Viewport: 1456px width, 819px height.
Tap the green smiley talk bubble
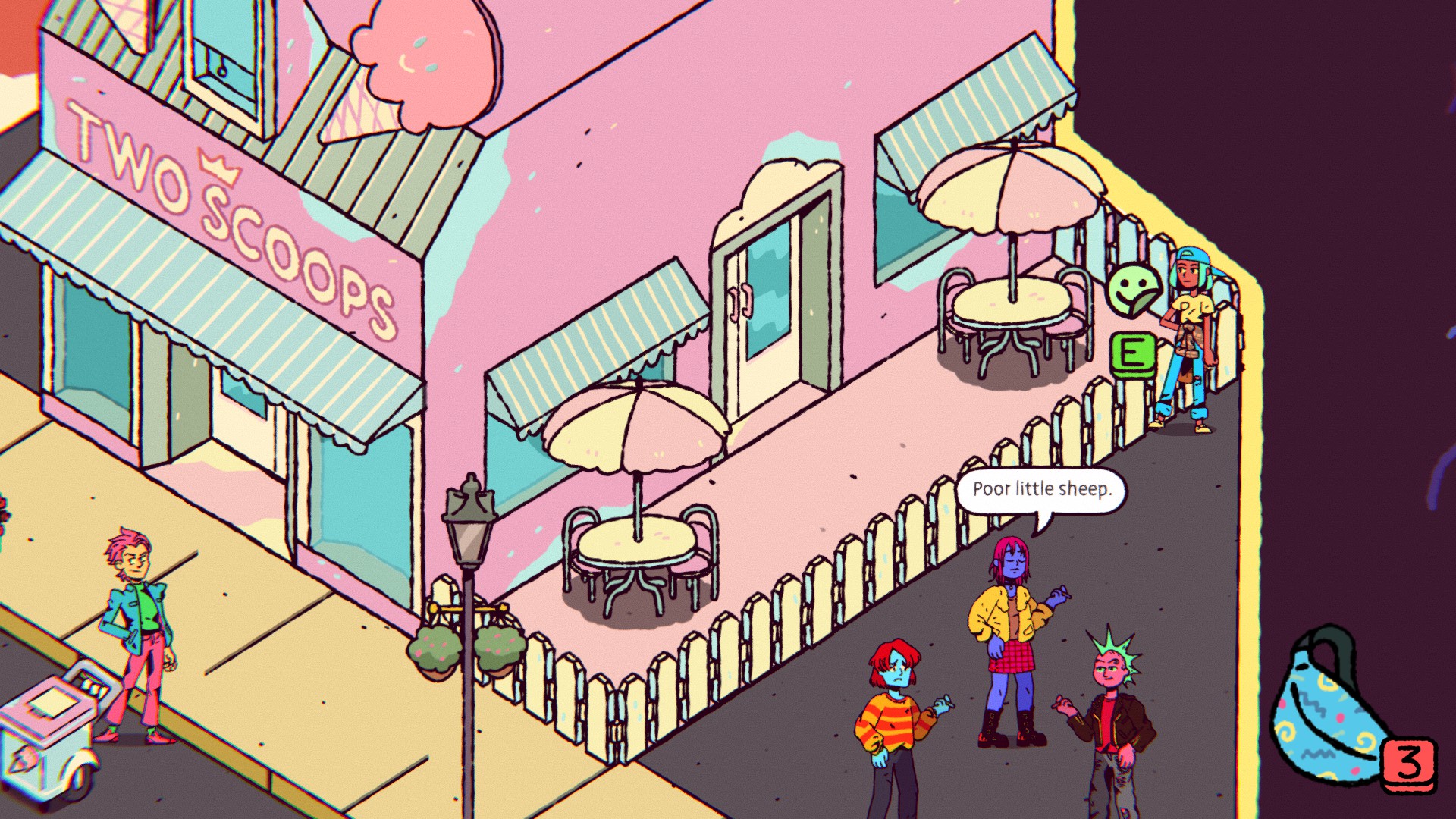pyautogui.click(x=1133, y=288)
